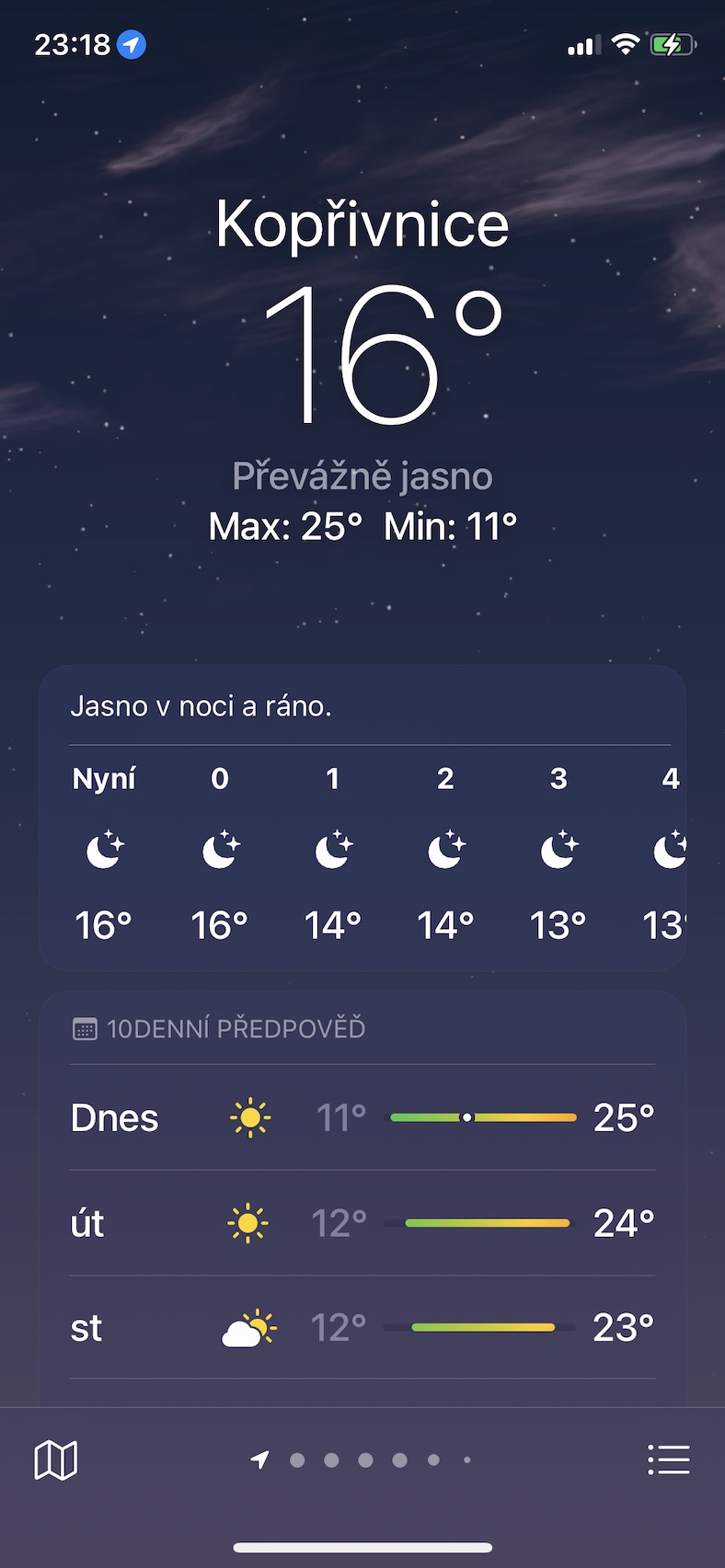This screenshot has height=1568, width=725.
Task: Open the st day forecast row
Action: coord(362,1327)
